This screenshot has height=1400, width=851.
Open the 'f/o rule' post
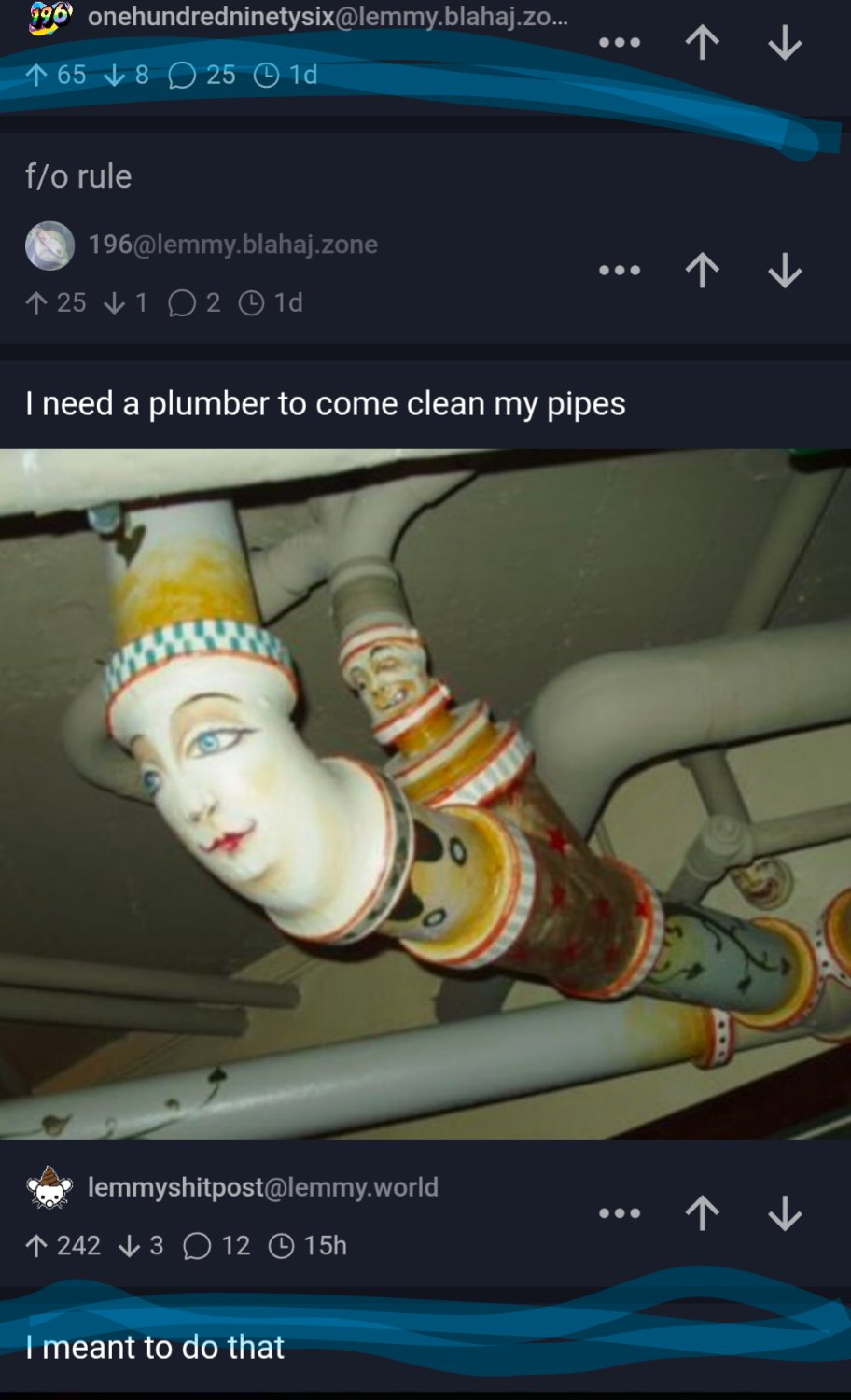point(79,176)
